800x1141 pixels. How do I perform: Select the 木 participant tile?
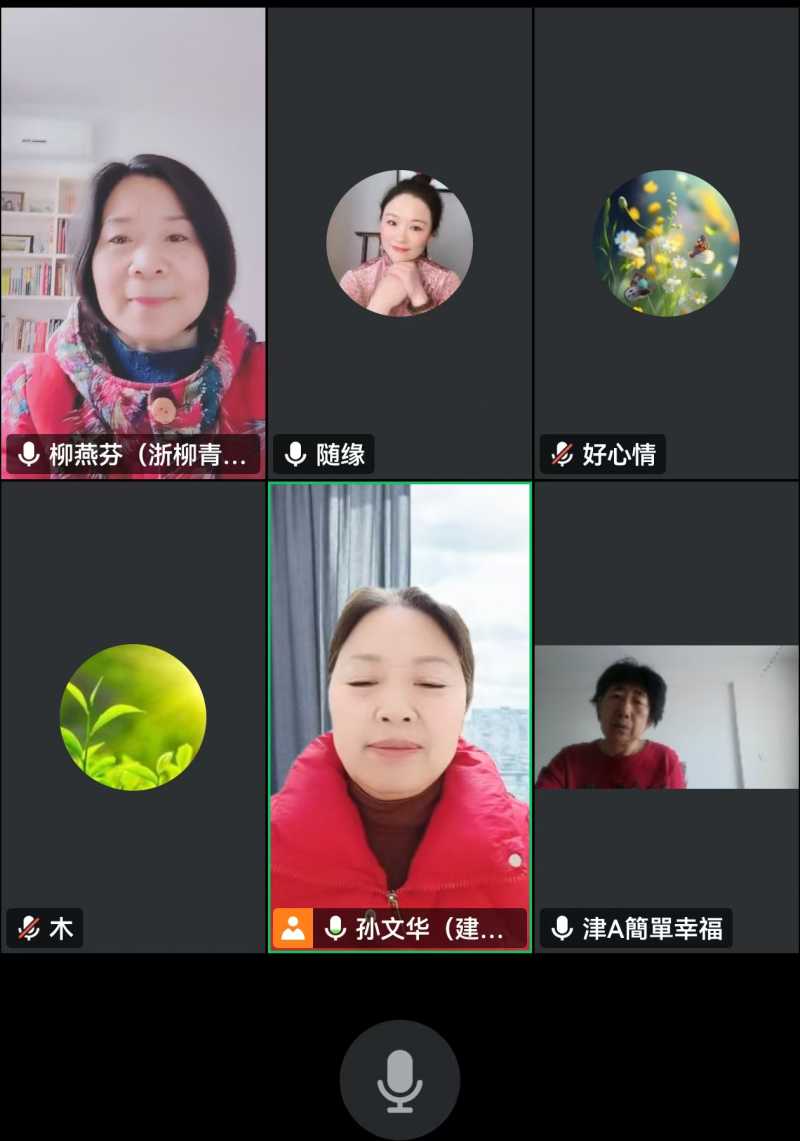point(133,717)
